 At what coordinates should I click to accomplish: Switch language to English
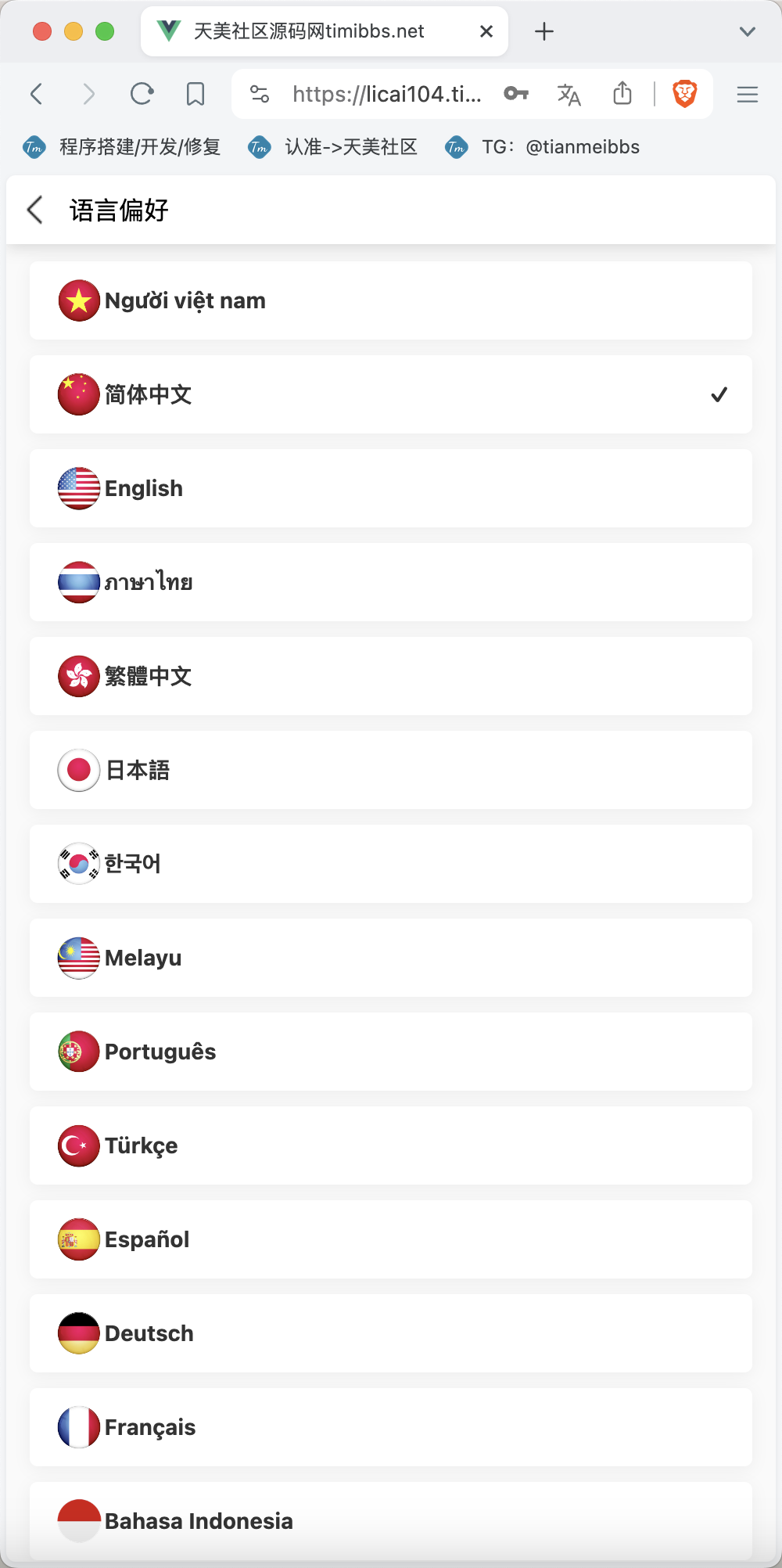[391, 488]
